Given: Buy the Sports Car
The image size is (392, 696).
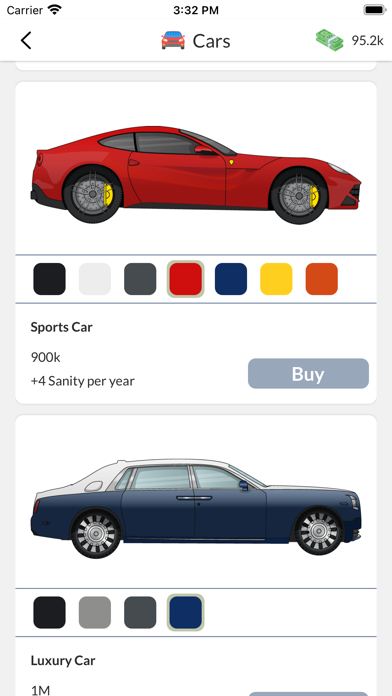Looking at the screenshot, I should coord(308,374).
